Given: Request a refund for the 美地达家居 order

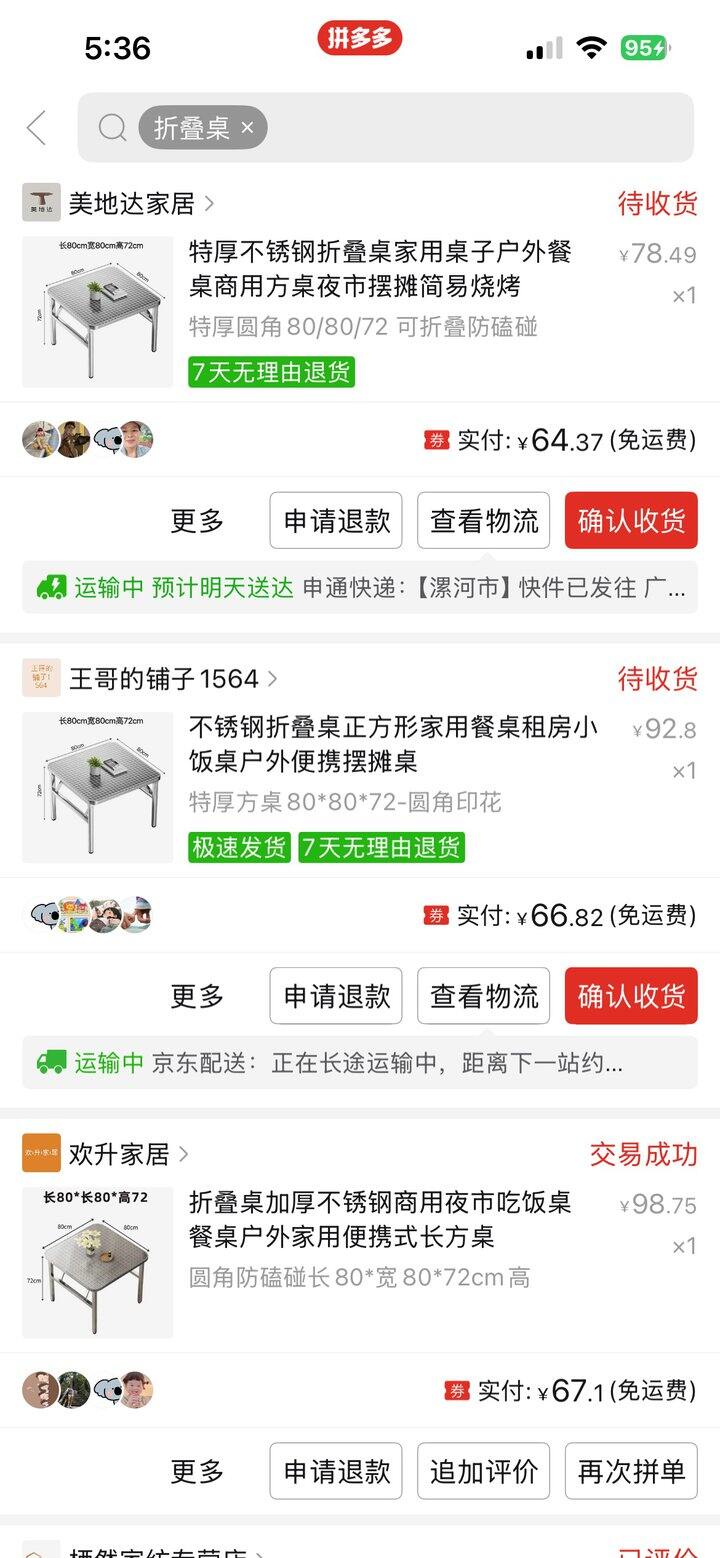Looking at the screenshot, I should coord(336,521).
